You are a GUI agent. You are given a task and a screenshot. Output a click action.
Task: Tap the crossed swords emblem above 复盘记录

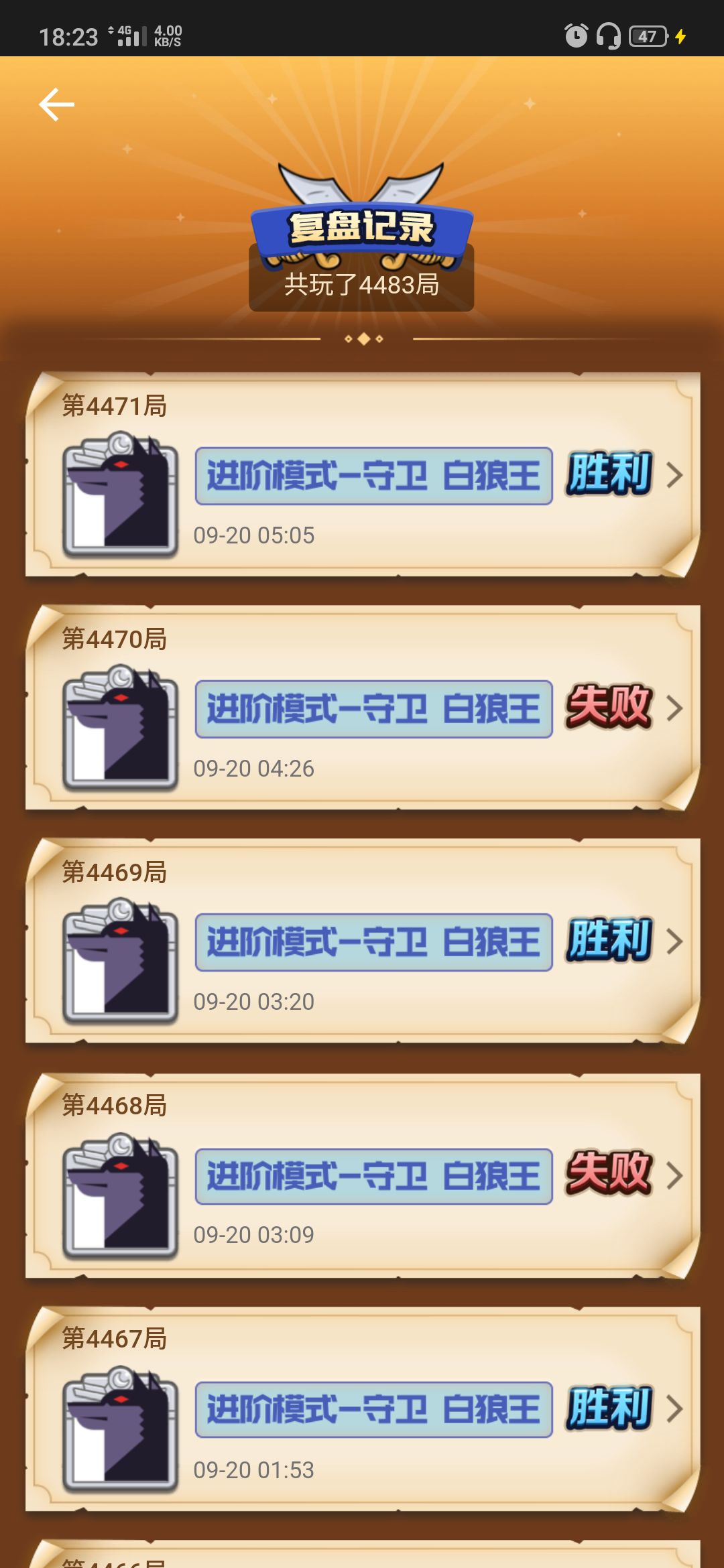[362, 188]
